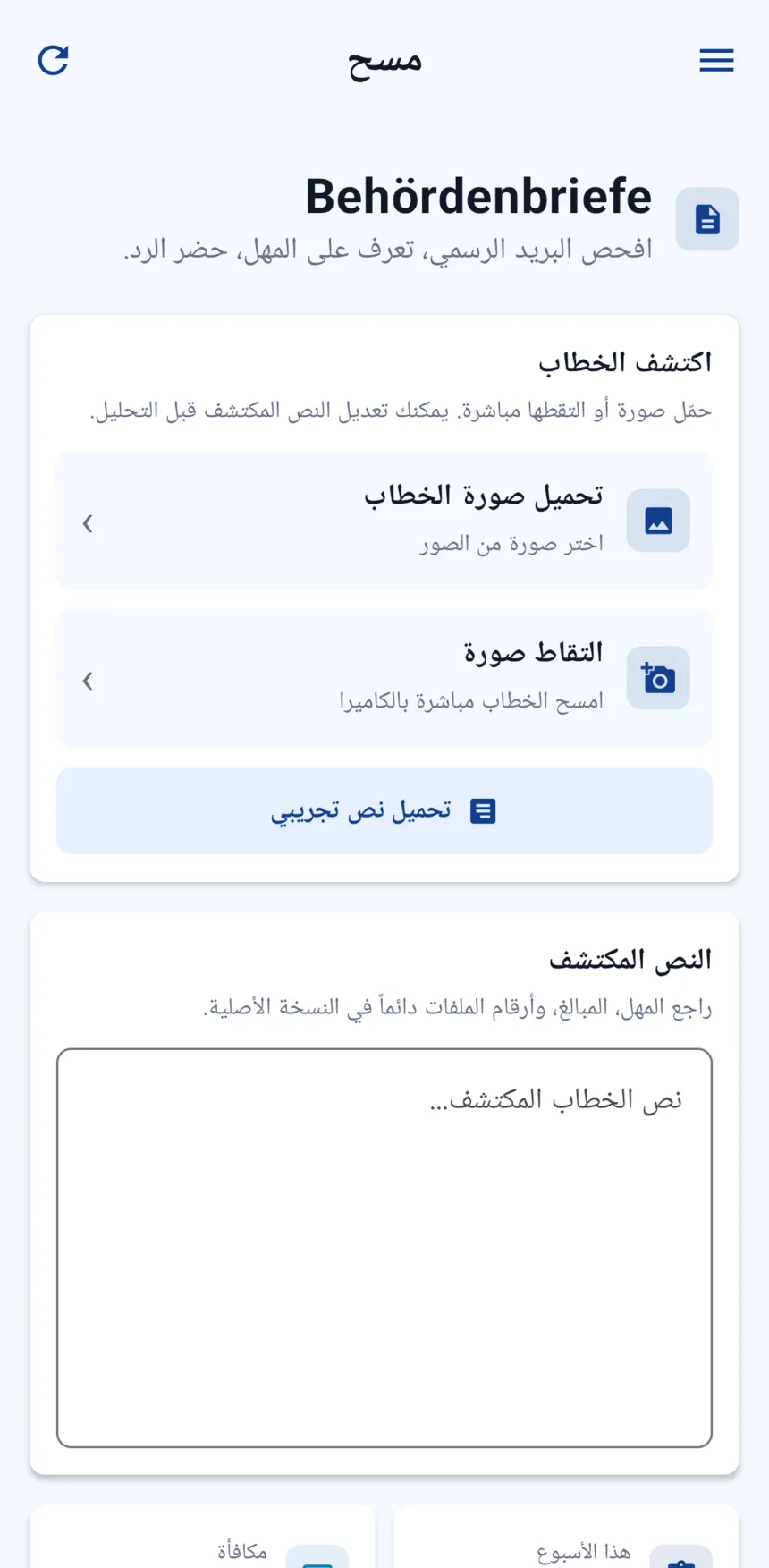Focus the نص الخطاب المكتشف text field
This screenshot has width=769, height=1568.
(384, 1248)
